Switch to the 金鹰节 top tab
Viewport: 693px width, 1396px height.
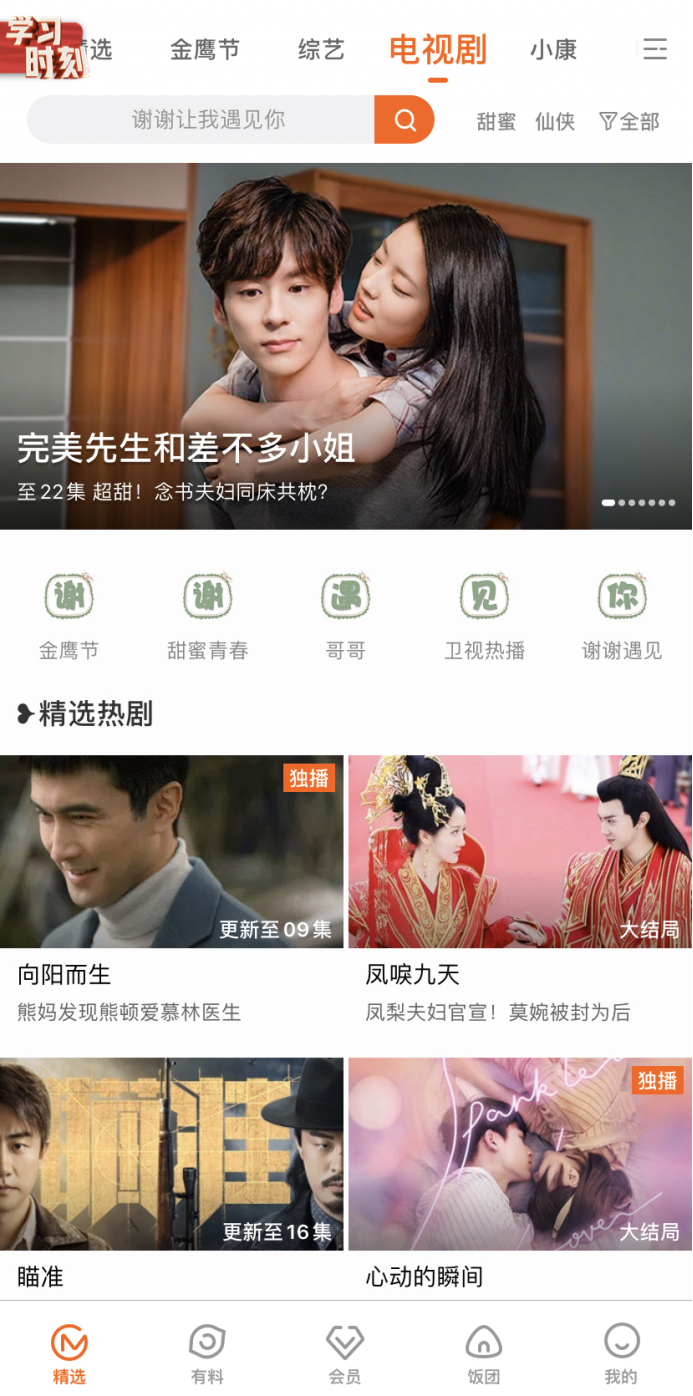(x=205, y=49)
